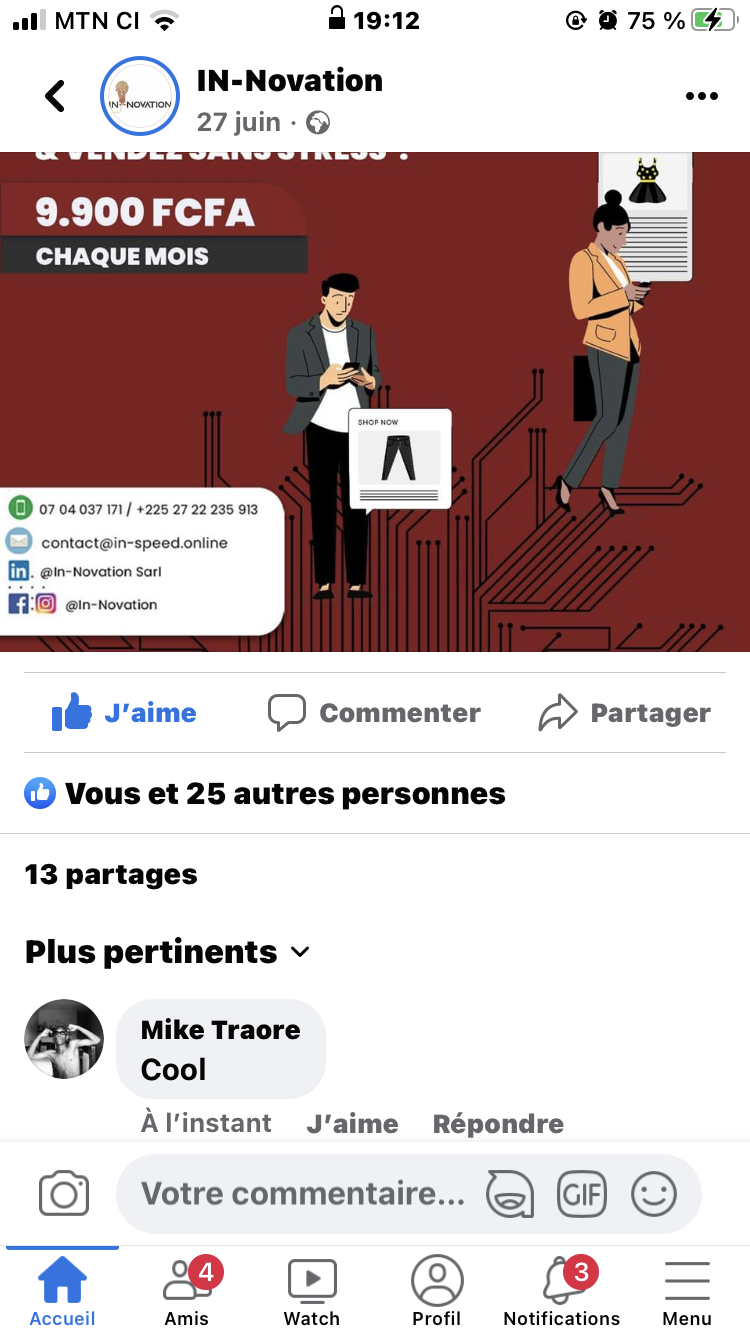Open the emoji smiley picker
This screenshot has width=750, height=1334.
click(x=654, y=1194)
